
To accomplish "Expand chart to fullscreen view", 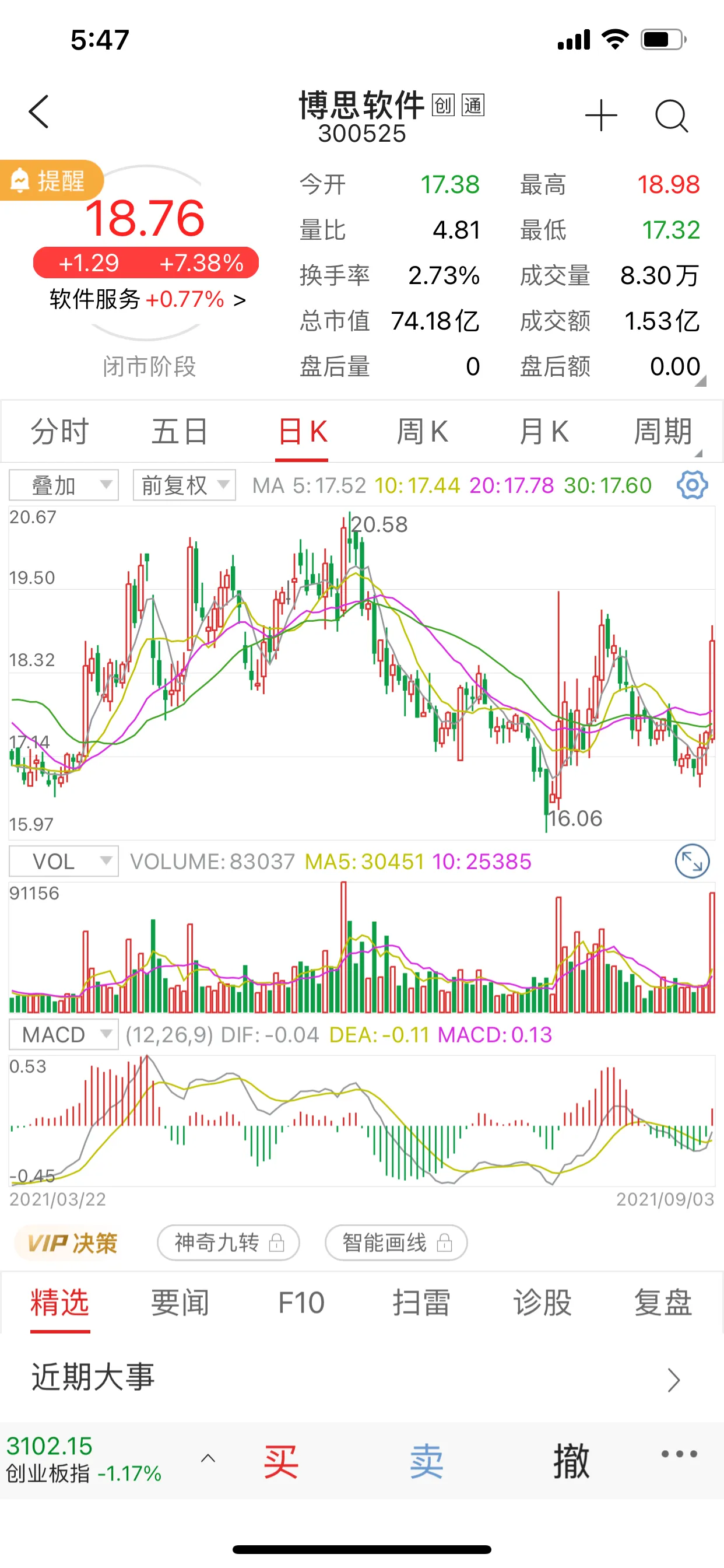I will [692, 860].
